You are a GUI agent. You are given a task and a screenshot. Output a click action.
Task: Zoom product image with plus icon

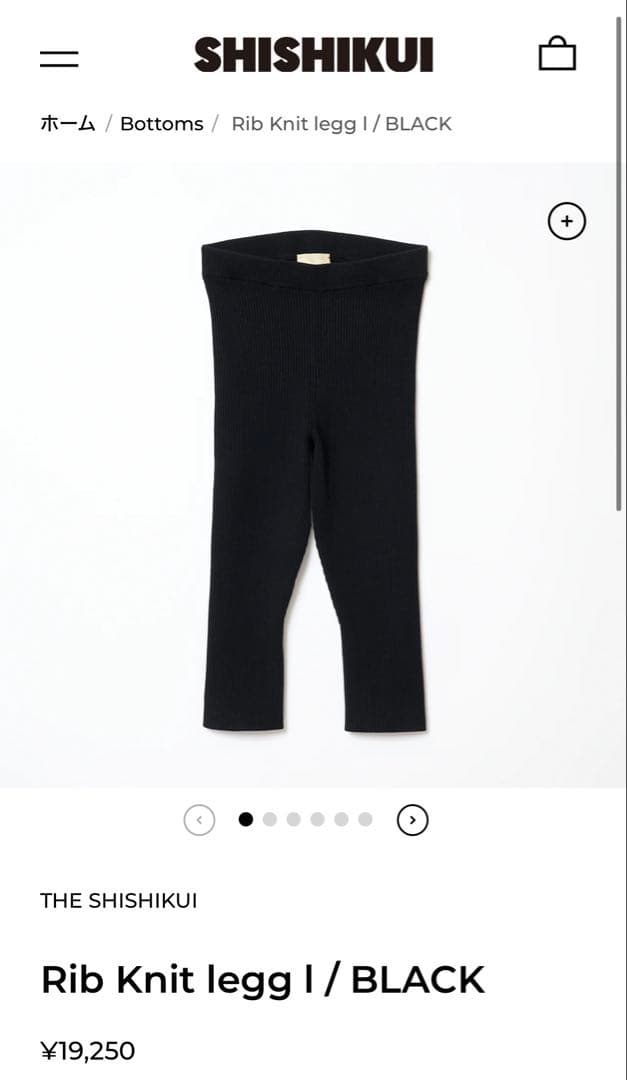[567, 221]
